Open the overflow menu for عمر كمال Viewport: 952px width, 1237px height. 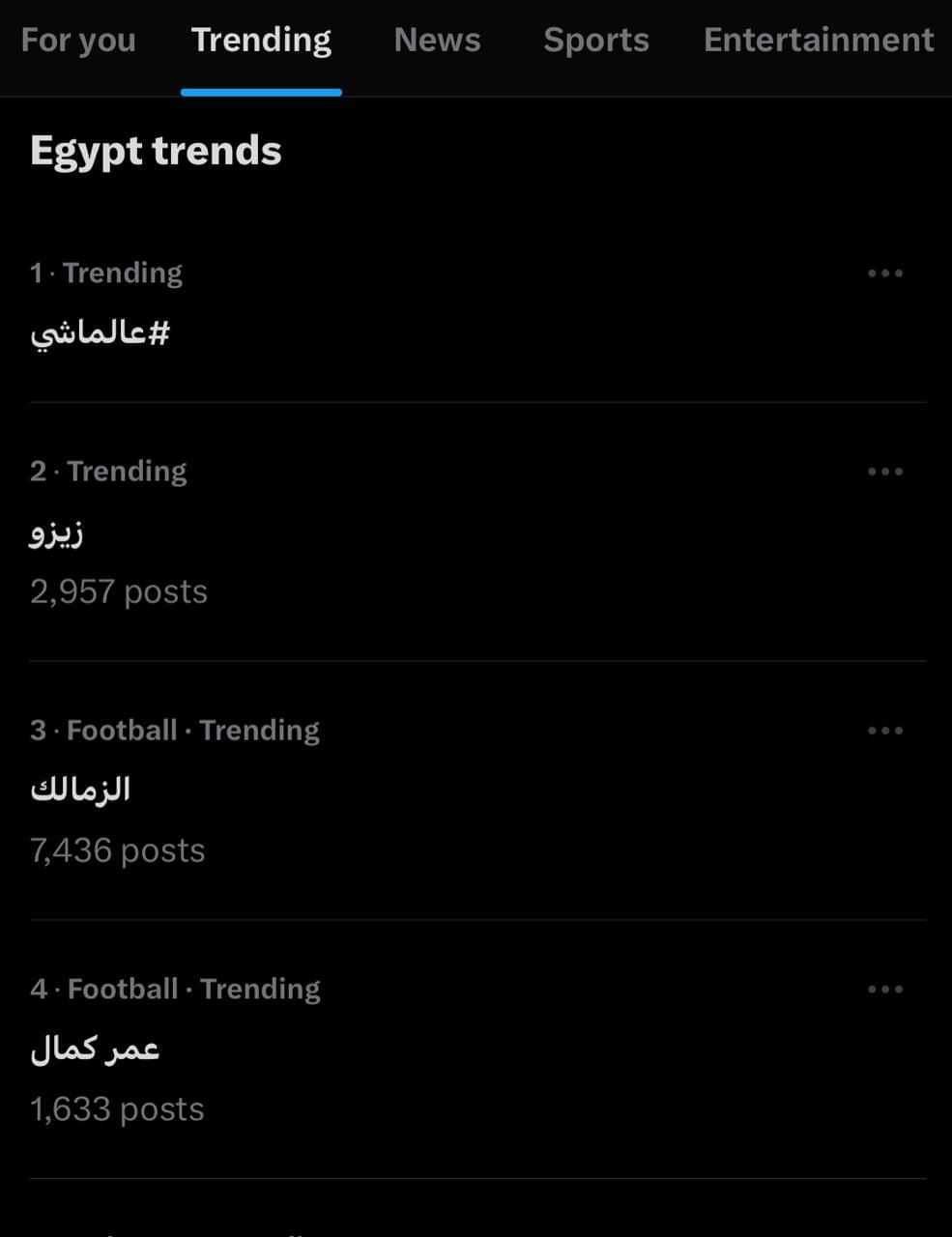[x=884, y=990]
